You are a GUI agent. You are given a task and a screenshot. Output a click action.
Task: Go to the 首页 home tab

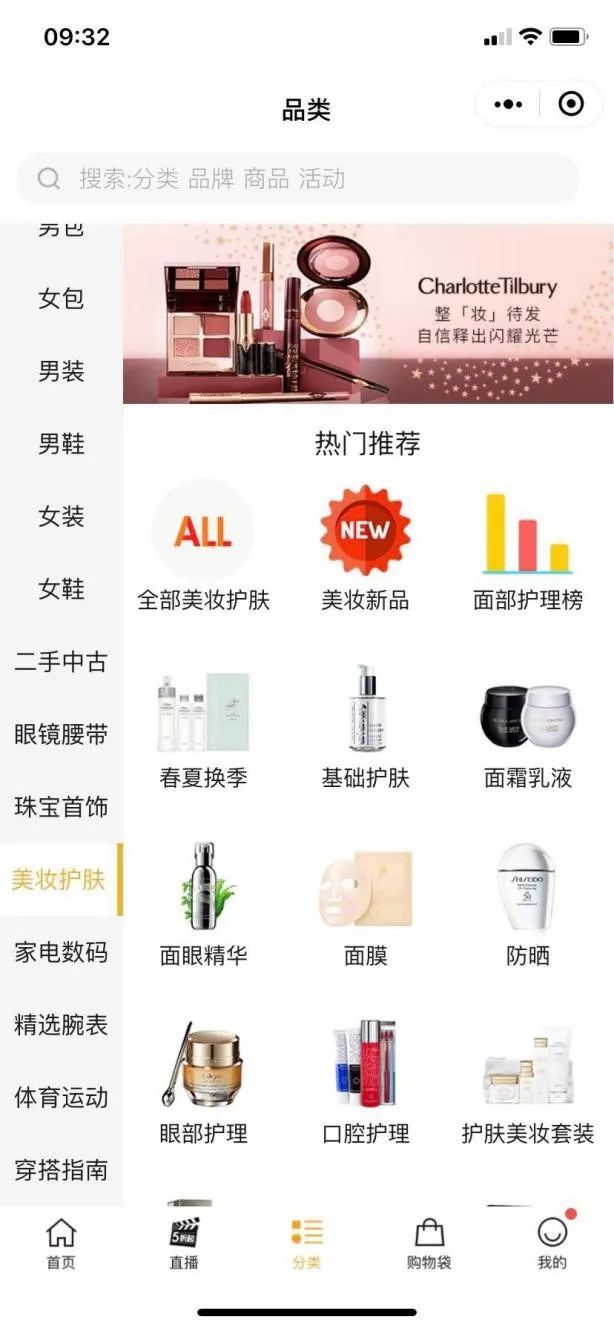point(61,1243)
